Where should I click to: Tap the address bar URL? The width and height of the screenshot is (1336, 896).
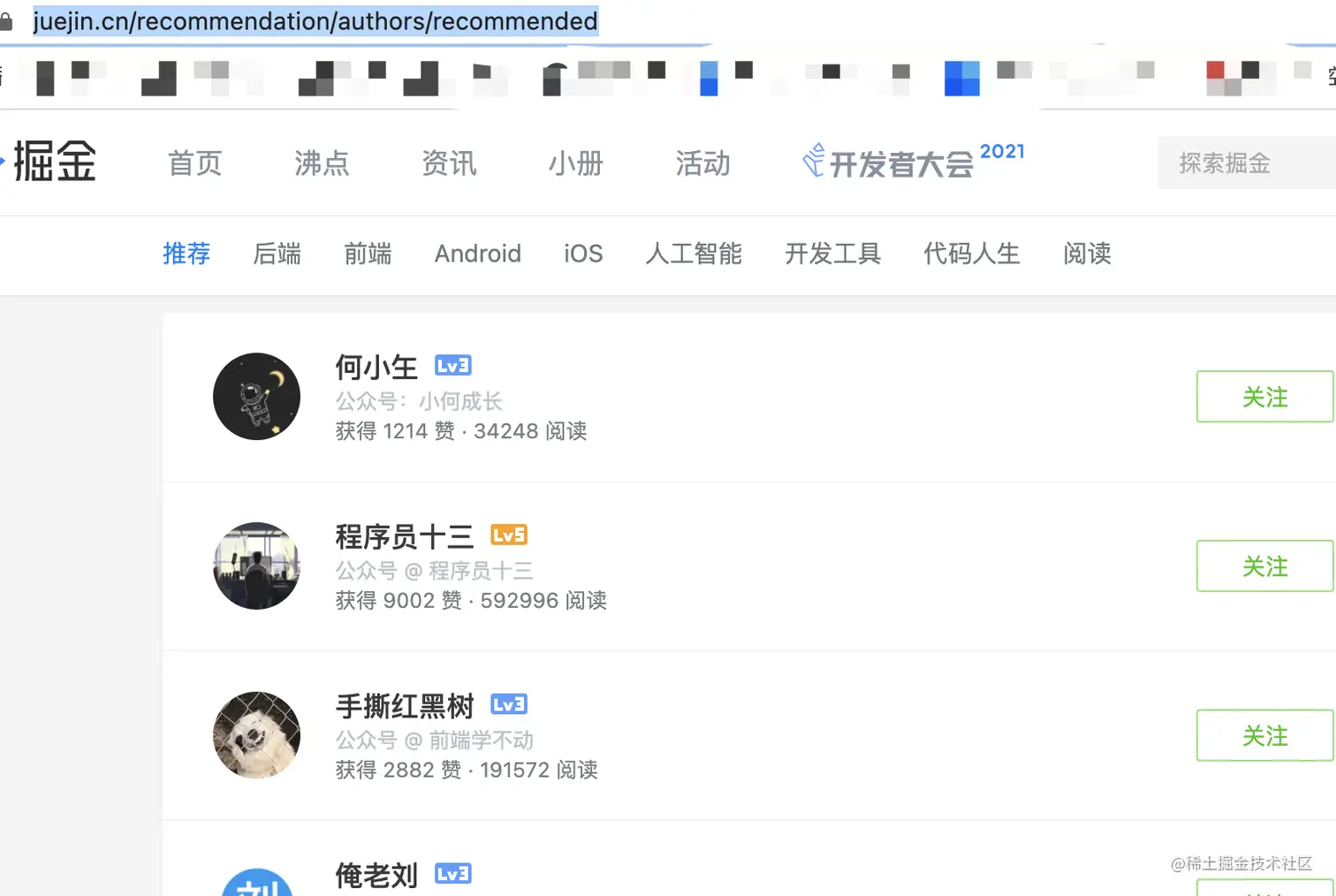(315, 21)
